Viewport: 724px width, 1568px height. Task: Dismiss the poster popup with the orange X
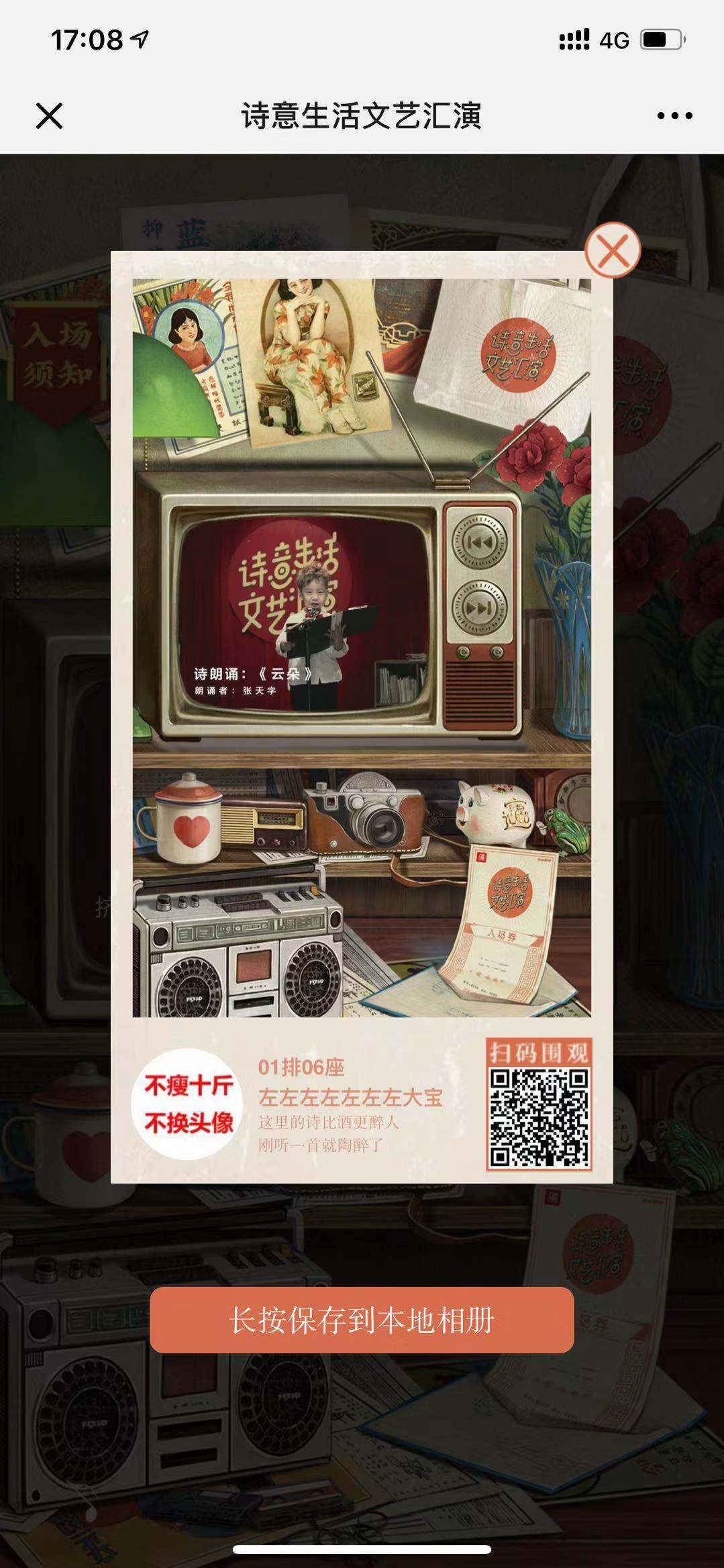coord(612,250)
